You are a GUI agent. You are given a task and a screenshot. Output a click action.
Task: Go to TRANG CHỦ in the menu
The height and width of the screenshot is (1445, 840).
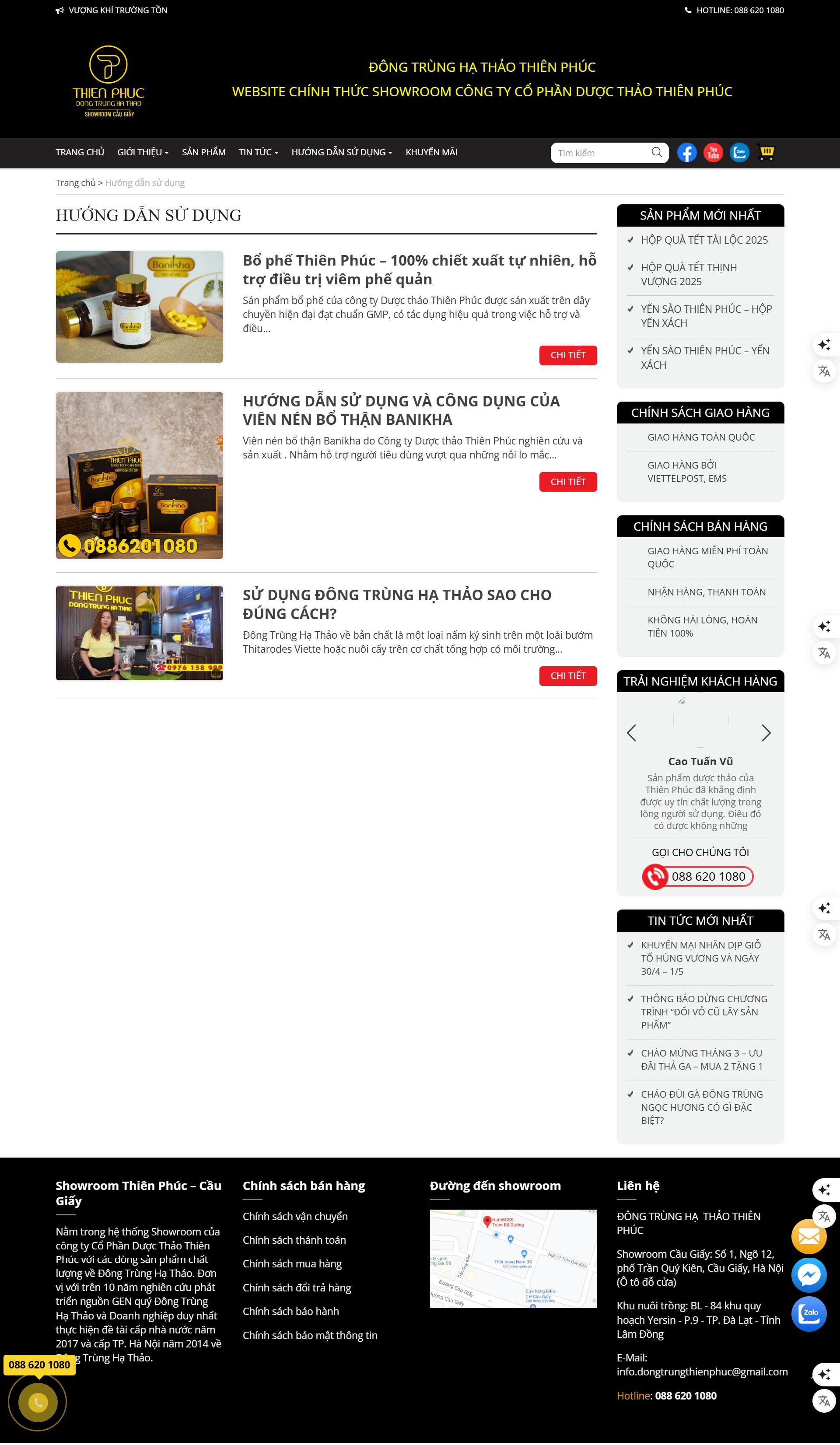pos(80,153)
